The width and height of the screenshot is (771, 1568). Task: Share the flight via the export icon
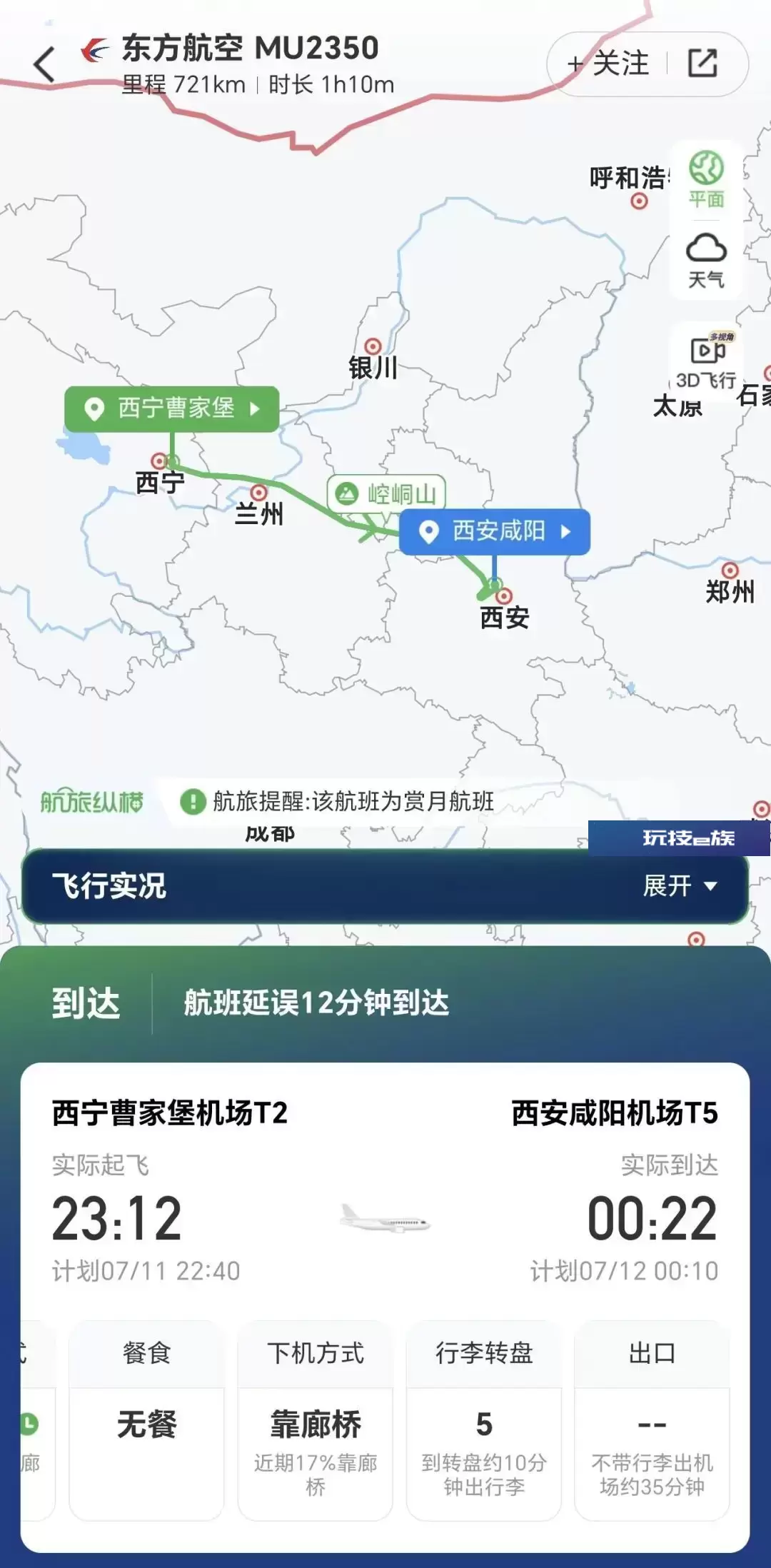pos(702,64)
